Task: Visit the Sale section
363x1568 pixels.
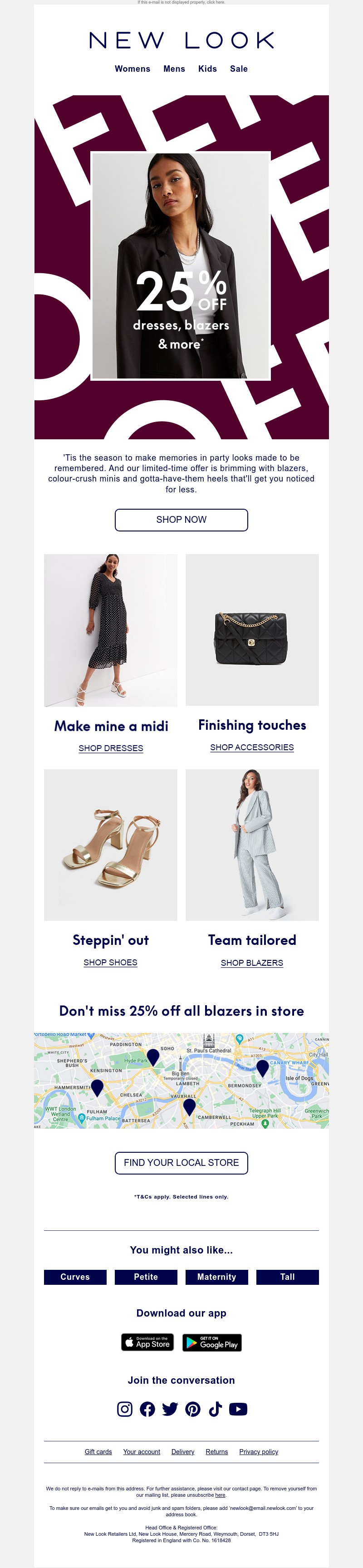Action: coord(239,69)
